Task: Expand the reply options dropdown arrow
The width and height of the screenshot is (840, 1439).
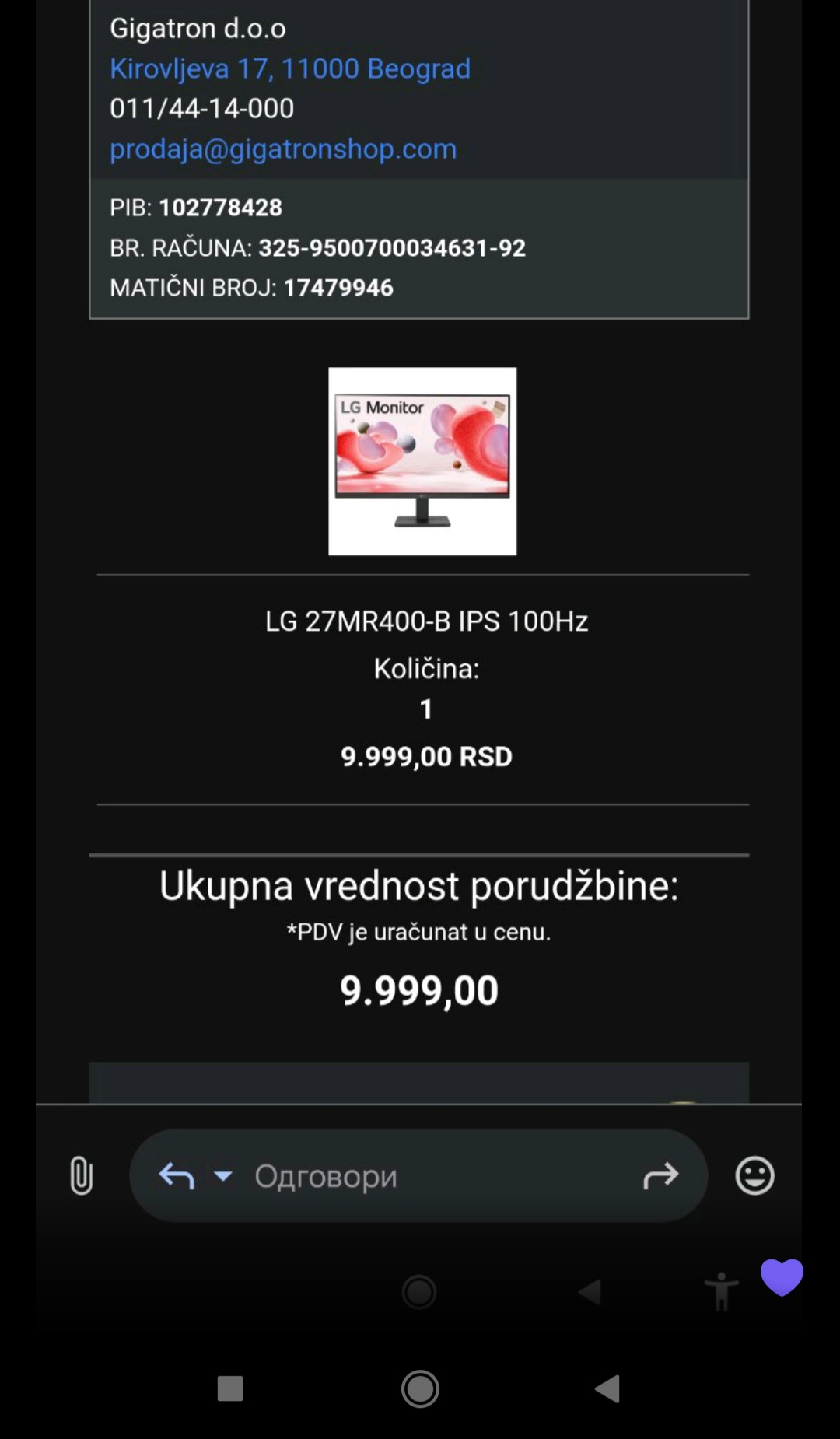Action: tap(223, 1175)
